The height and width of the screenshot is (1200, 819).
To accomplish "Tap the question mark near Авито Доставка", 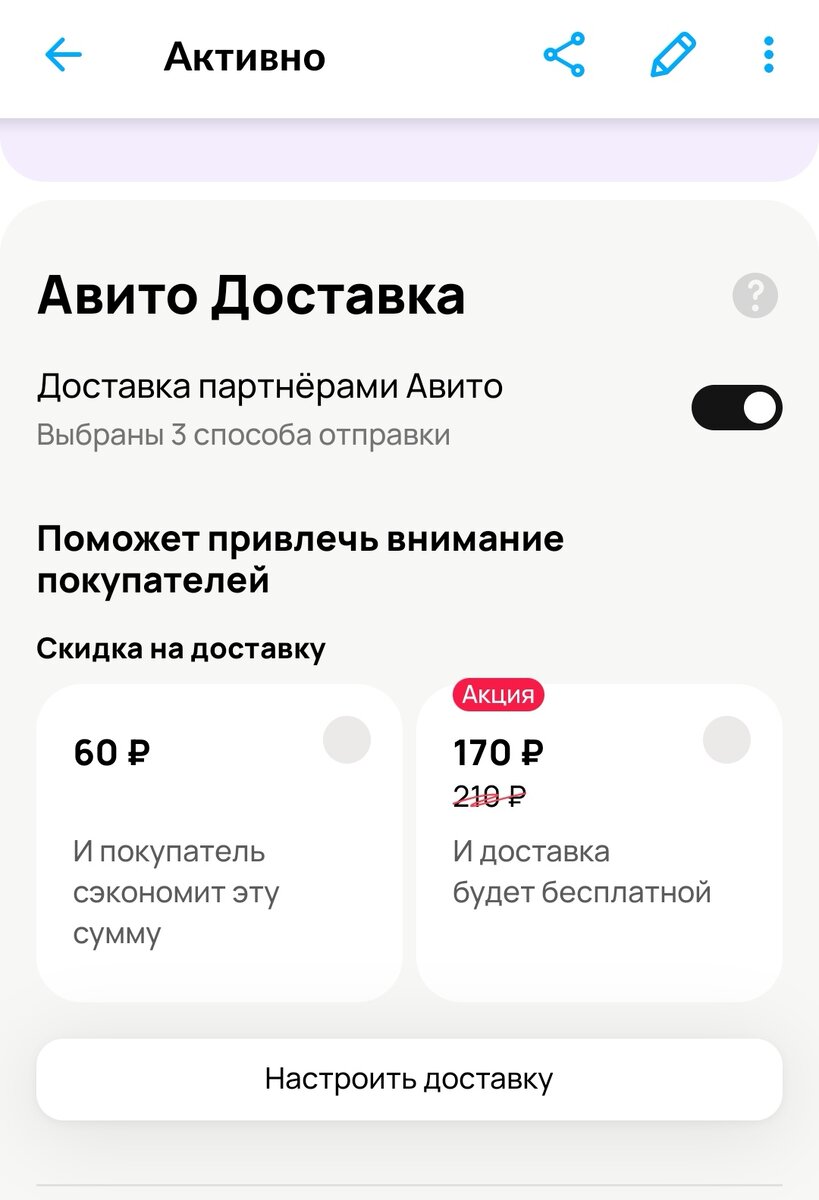I will pyautogui.click(x=755, y=295).
